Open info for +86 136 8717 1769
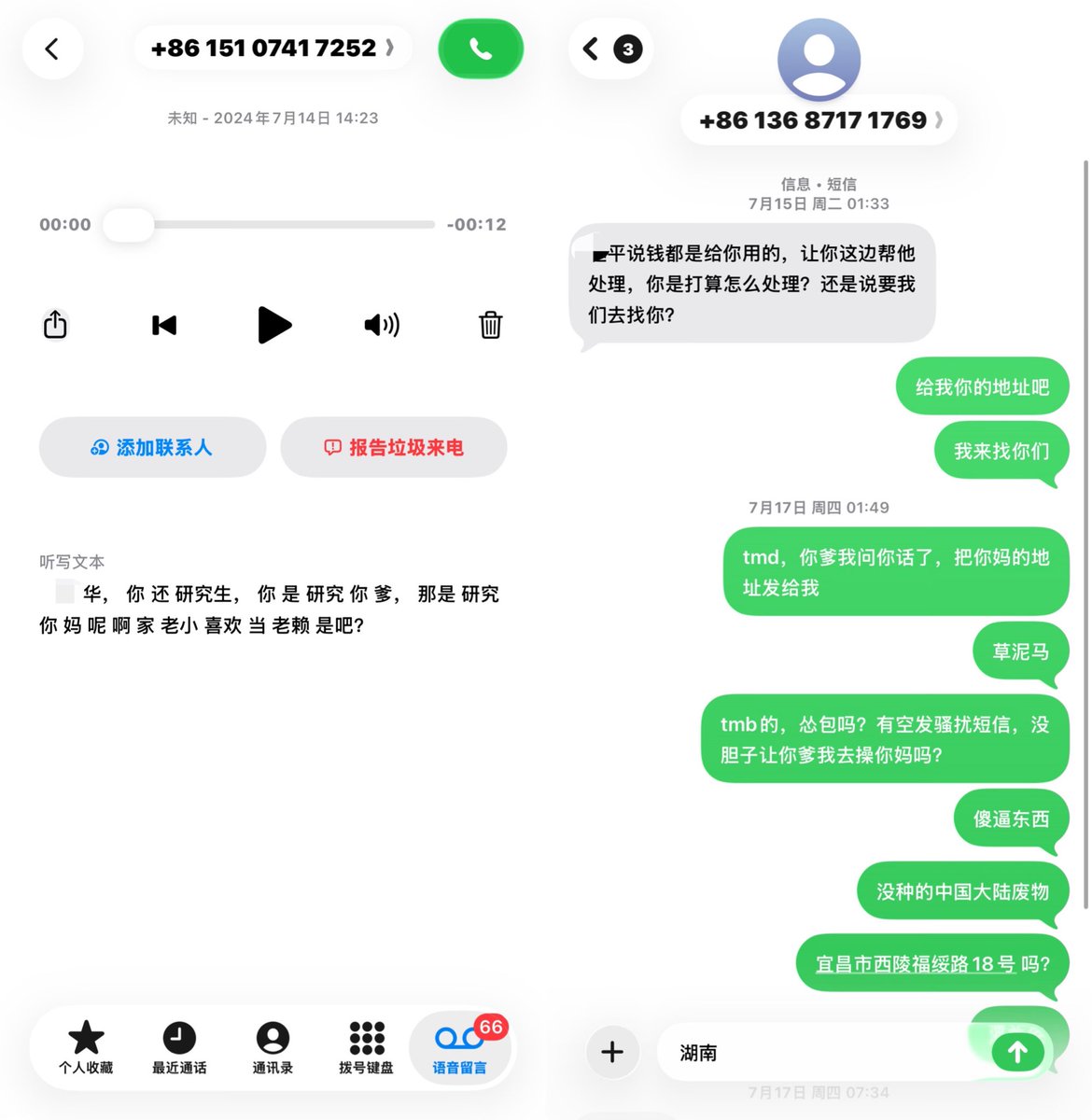This screenshot has width=1092, height=1120. 819,120
